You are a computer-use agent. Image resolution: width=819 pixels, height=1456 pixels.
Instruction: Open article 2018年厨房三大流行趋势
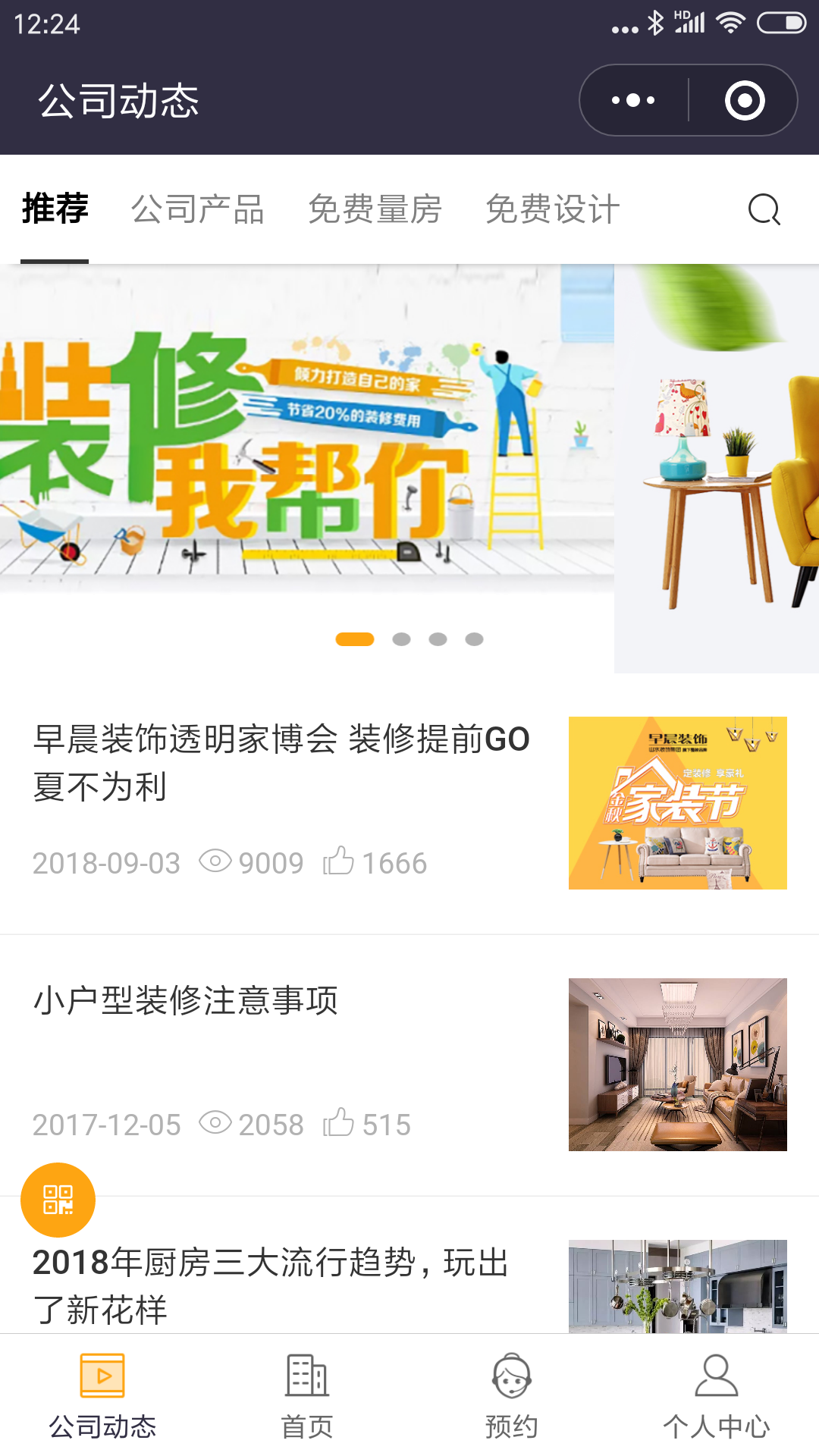(x=270, y=1285)
